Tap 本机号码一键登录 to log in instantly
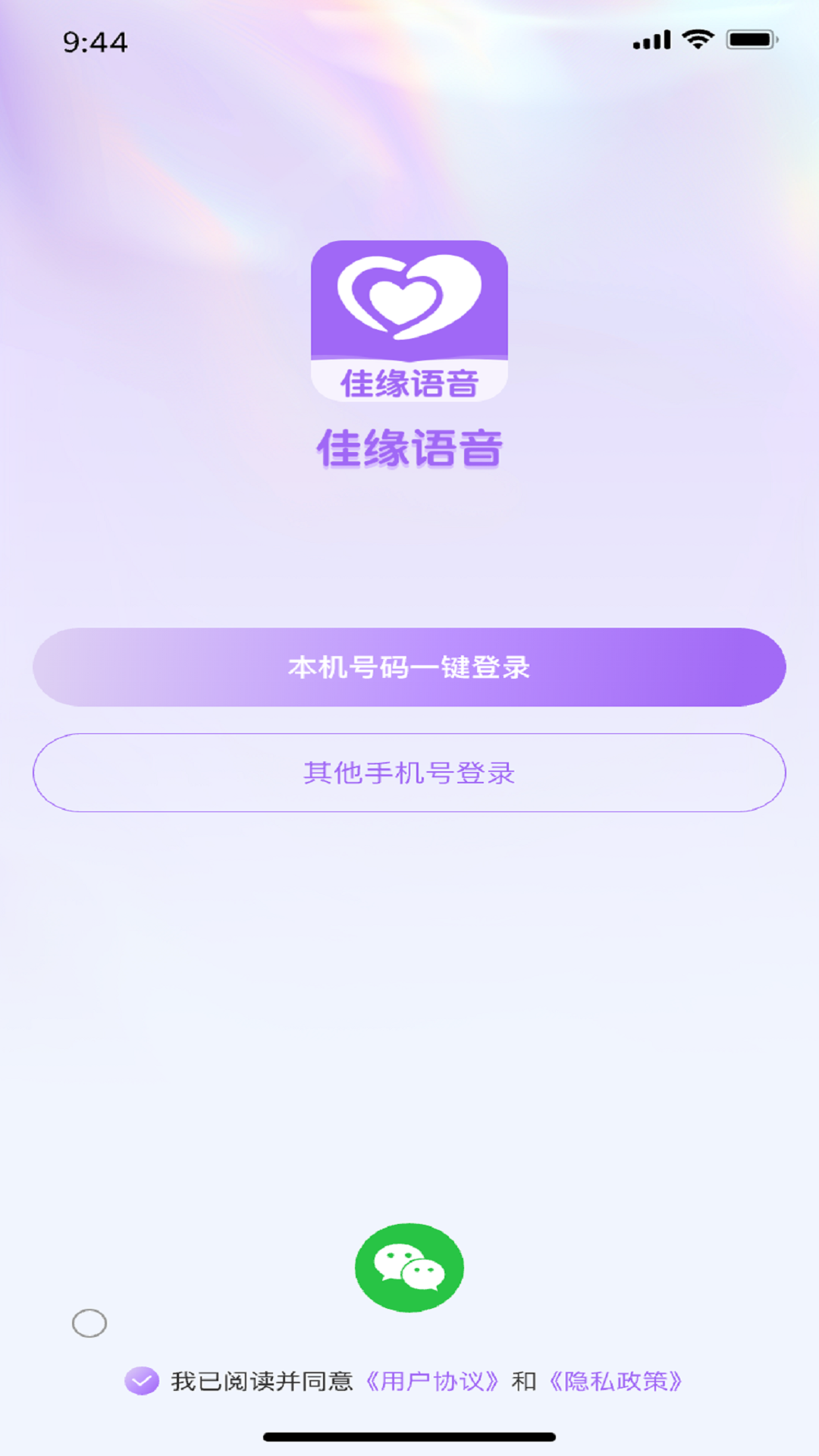 (409, 667)
